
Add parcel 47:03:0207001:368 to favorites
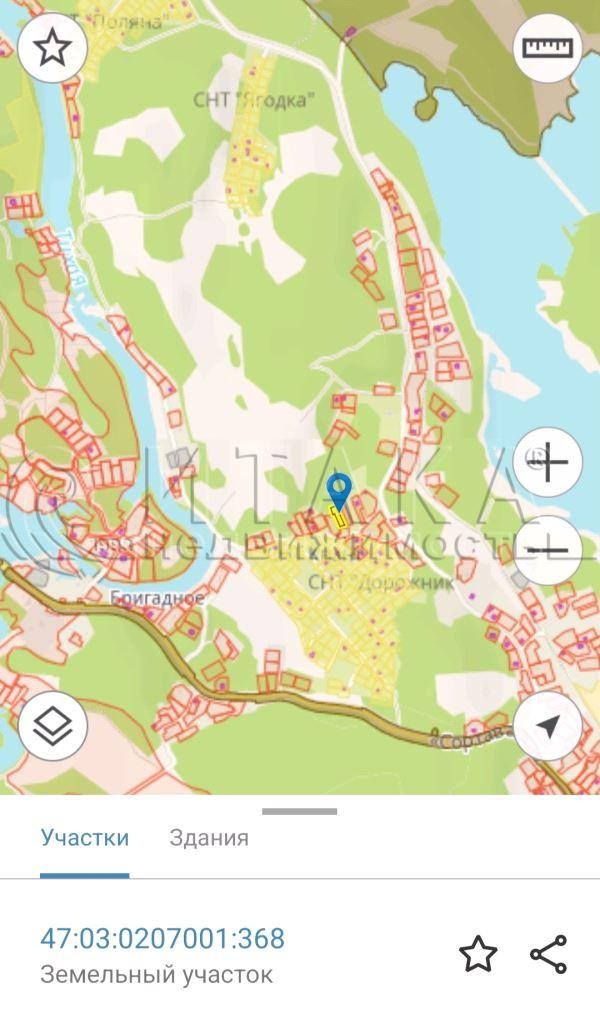(478, 954)
